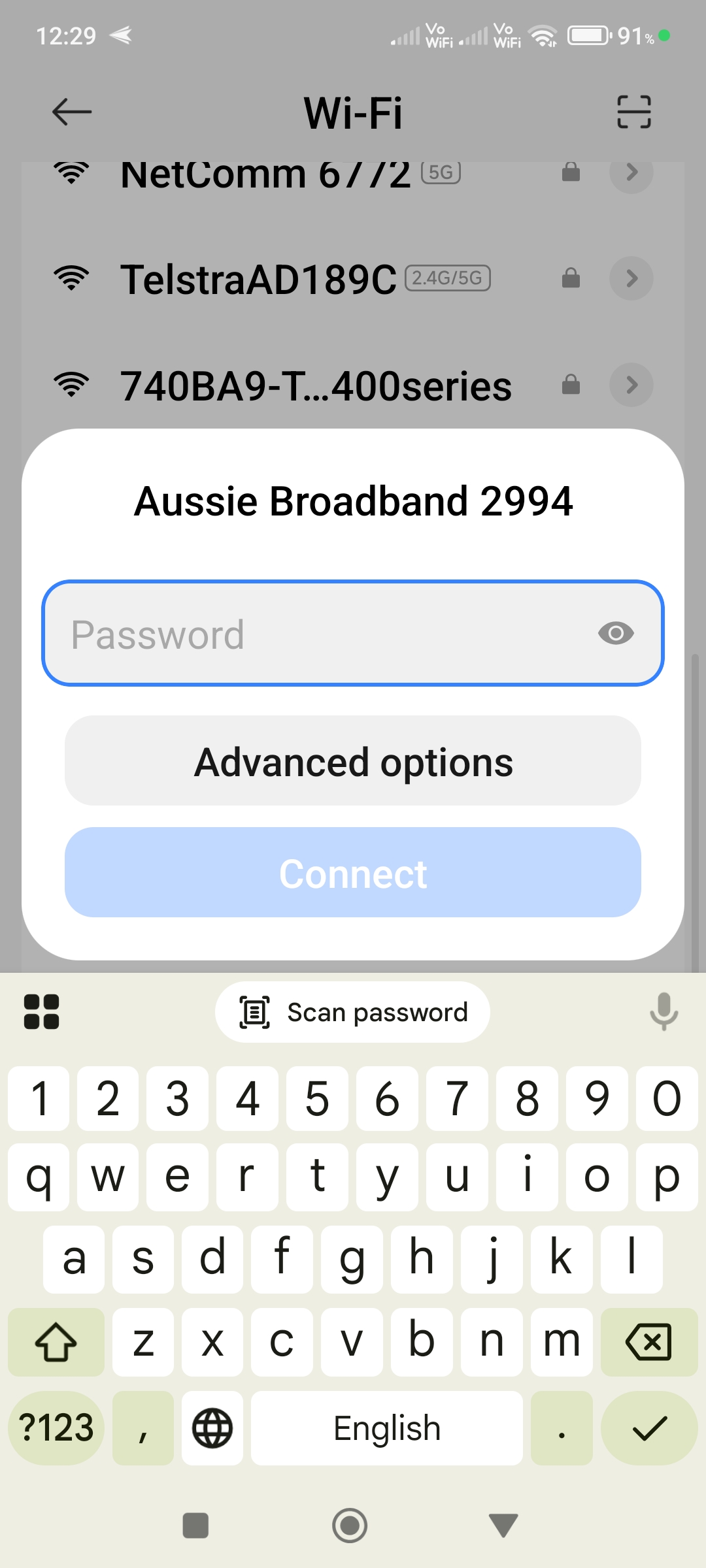706x1568 pixels.
Task: Show password with the eye icon
Action: (x=615, y=633)
